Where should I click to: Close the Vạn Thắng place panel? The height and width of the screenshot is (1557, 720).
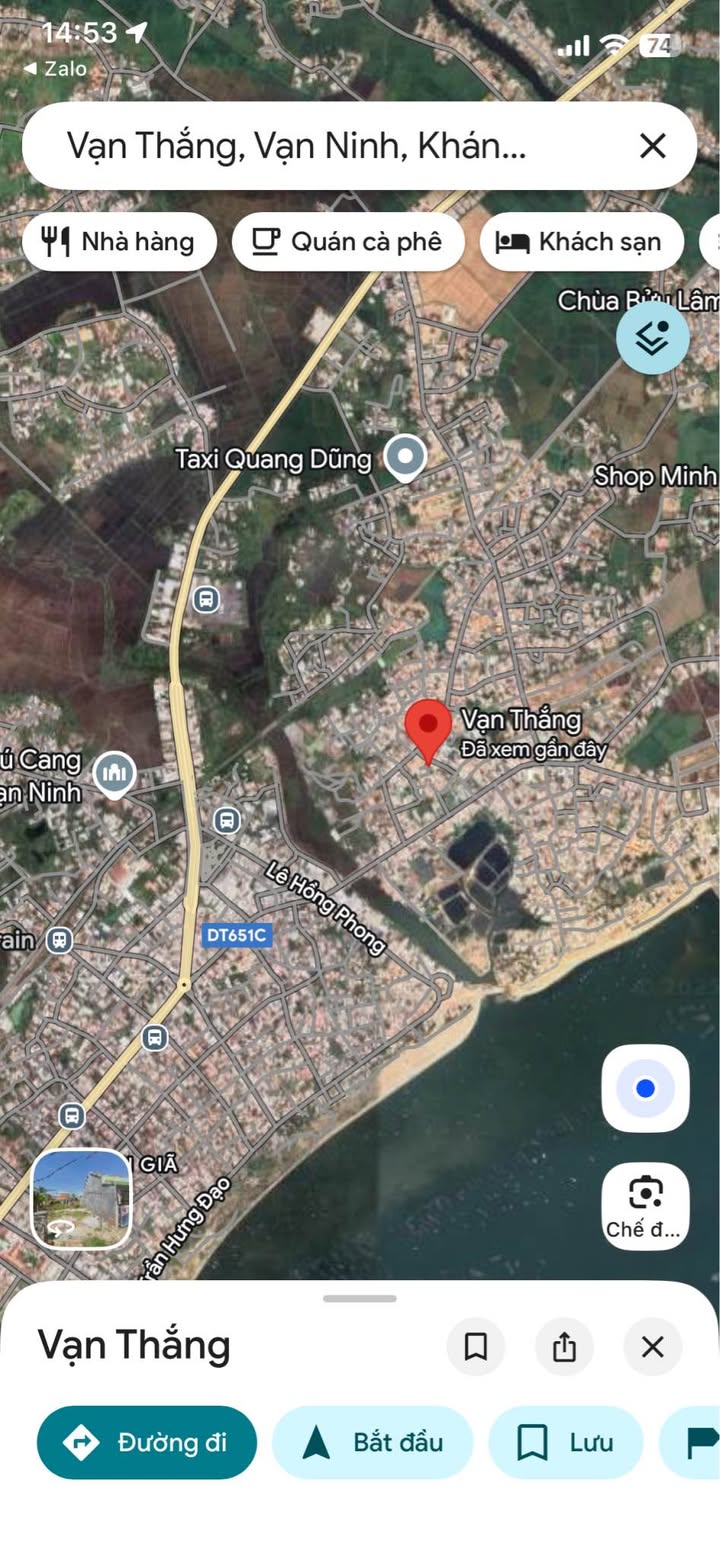pyautogui.click(x=652, y=1347)
